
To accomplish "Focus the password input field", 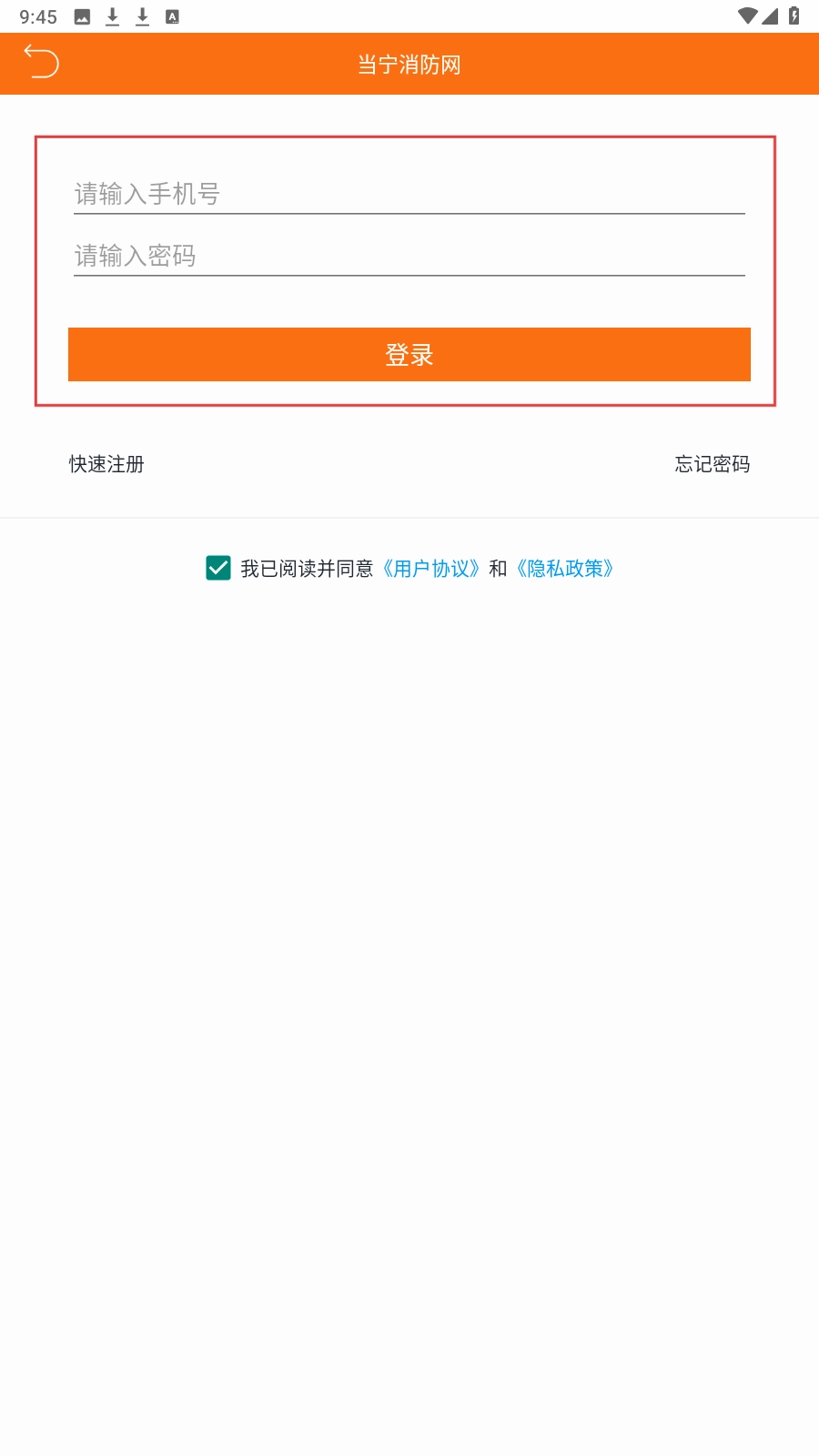I will pos(409,256).
